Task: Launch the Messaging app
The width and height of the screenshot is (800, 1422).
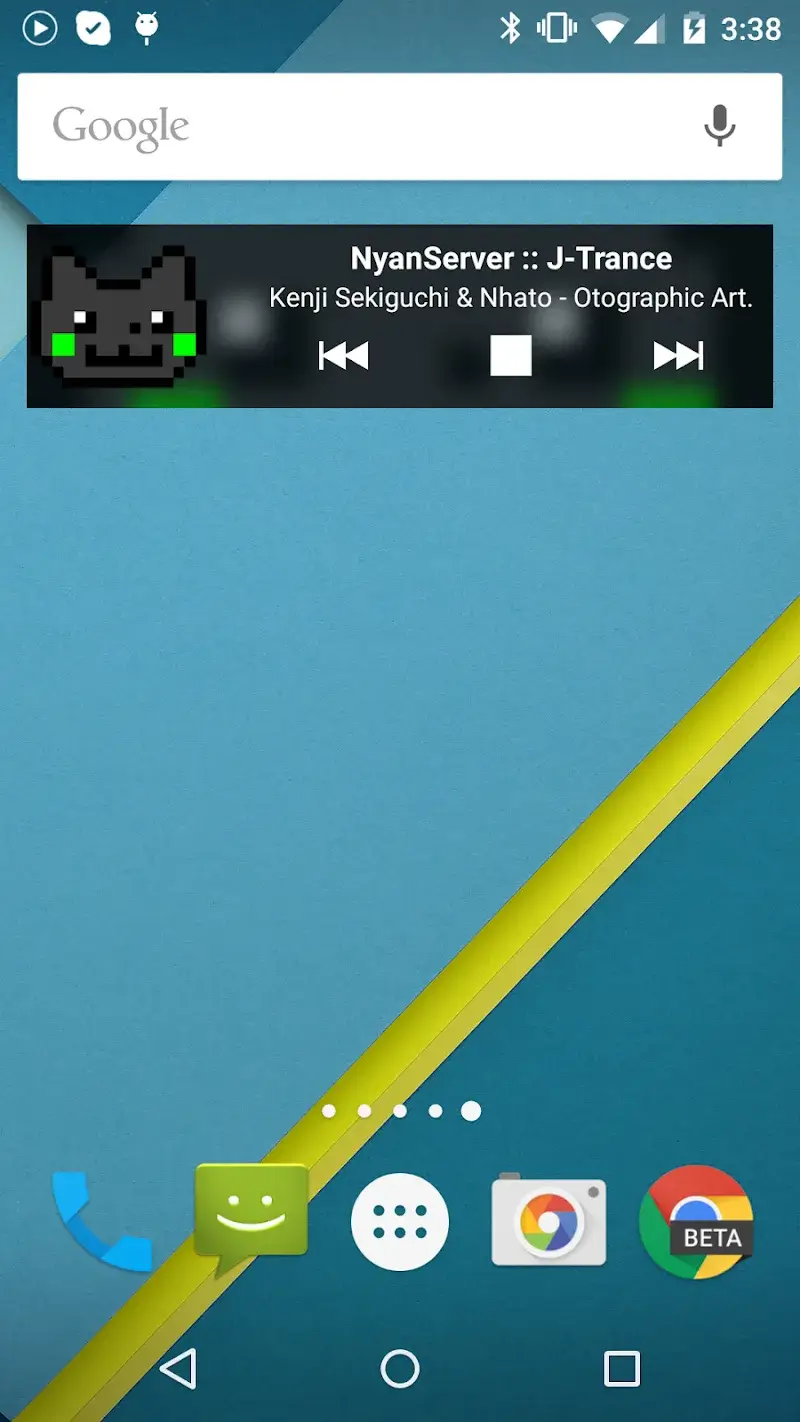Action: tap(250, 1216)
